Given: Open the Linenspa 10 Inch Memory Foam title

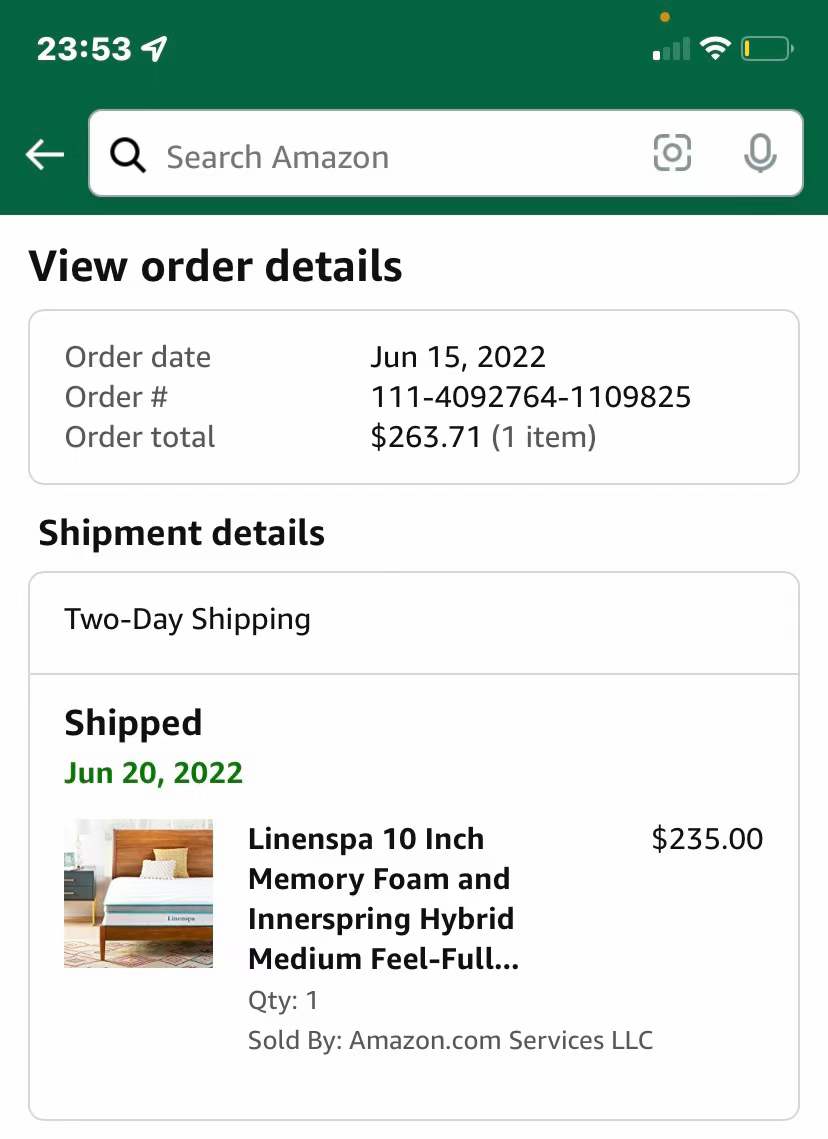Looking at the screenshot, I should [x=383, y=898].
